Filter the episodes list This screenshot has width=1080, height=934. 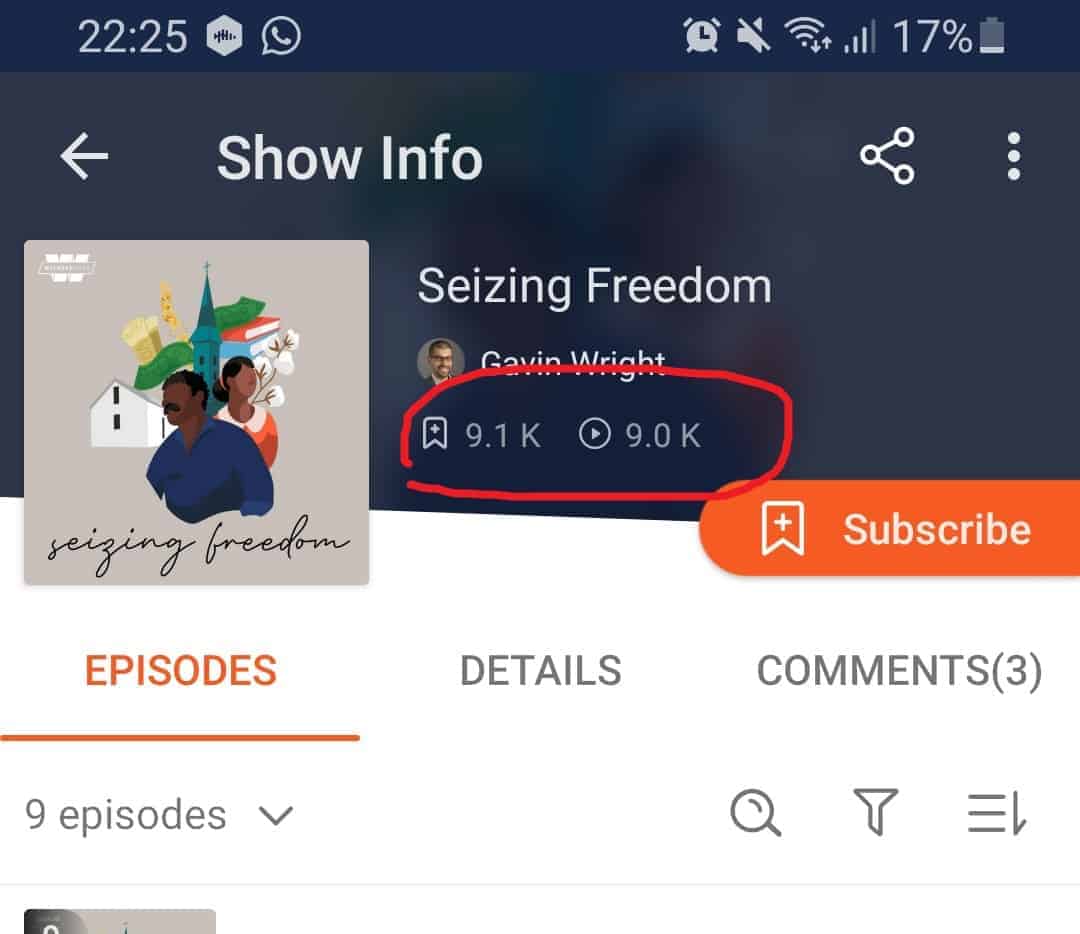tap(875, 813)
